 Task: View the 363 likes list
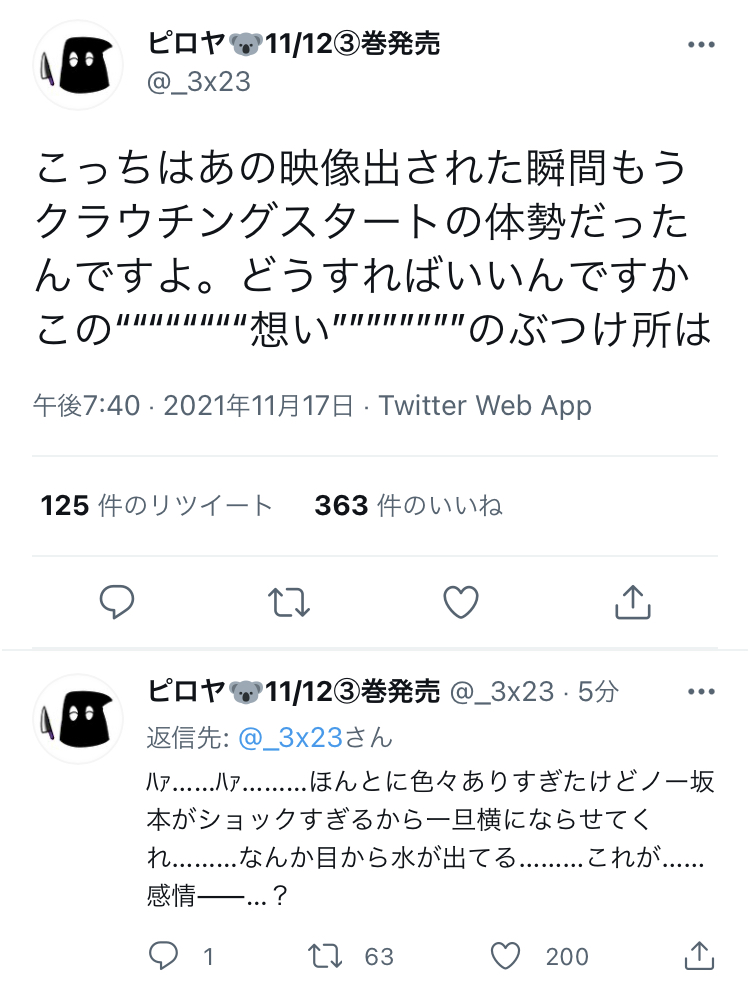pyautogui.click(x=408, y=506)
